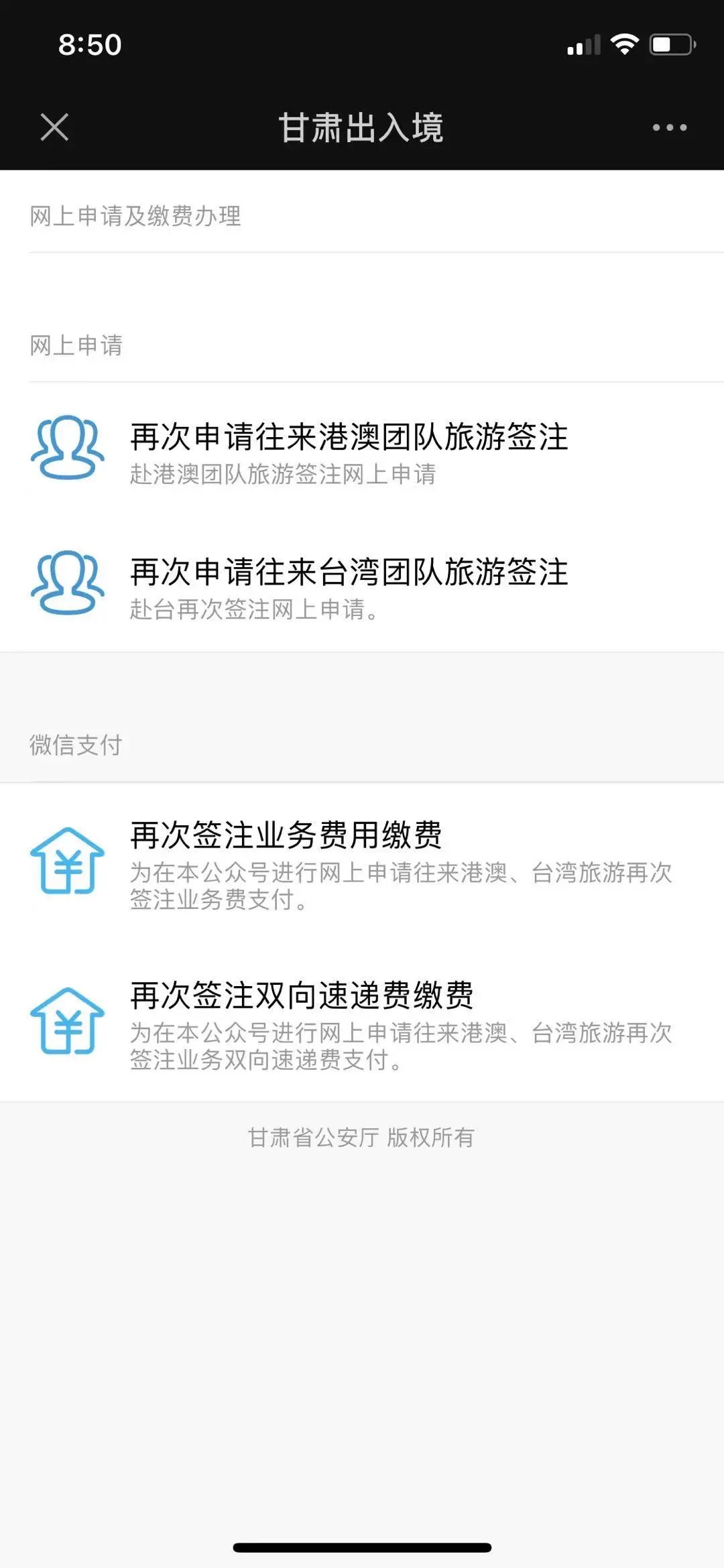The image size is (724, 1568).
Task: Select 再次签注业务费用缴费
Action: 362,863
